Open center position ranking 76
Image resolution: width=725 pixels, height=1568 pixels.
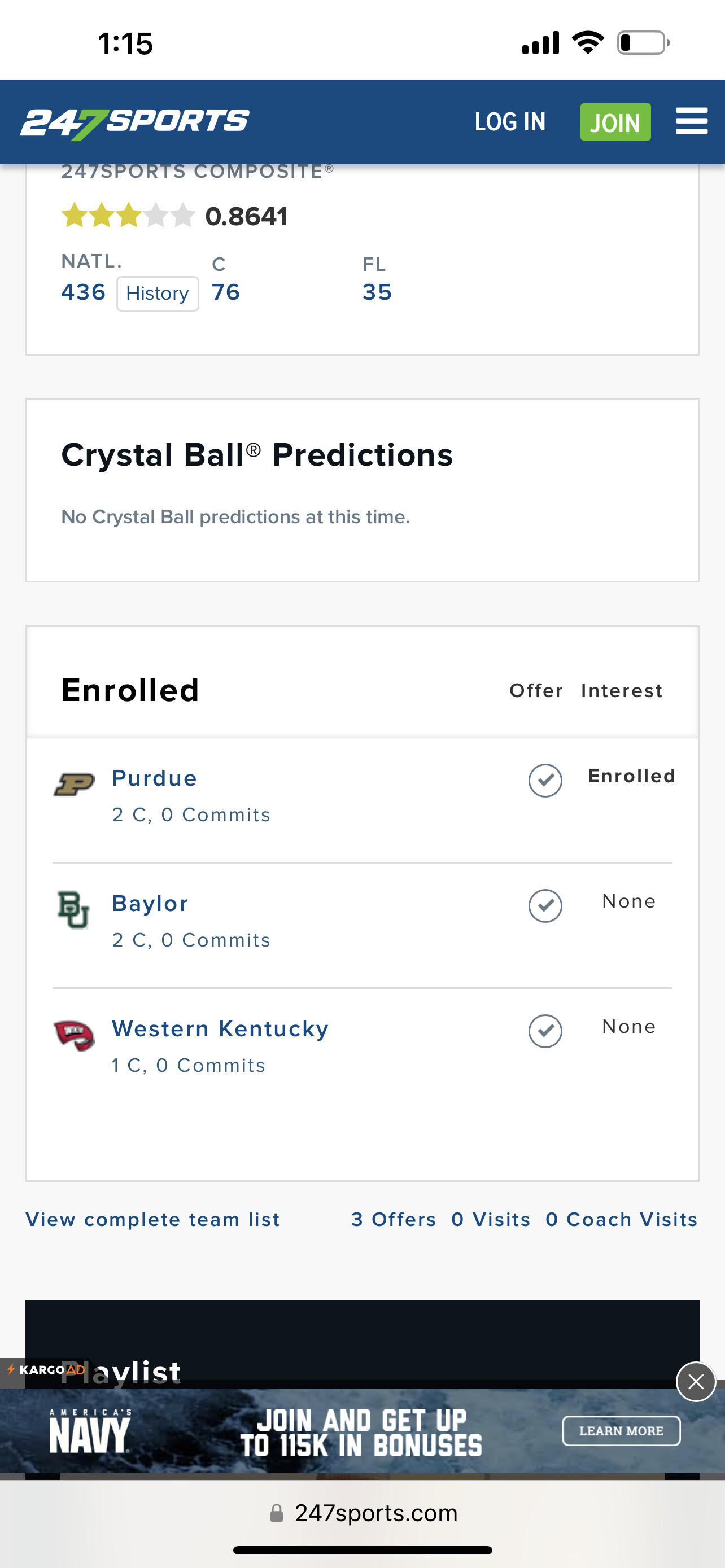pos(226,292)
